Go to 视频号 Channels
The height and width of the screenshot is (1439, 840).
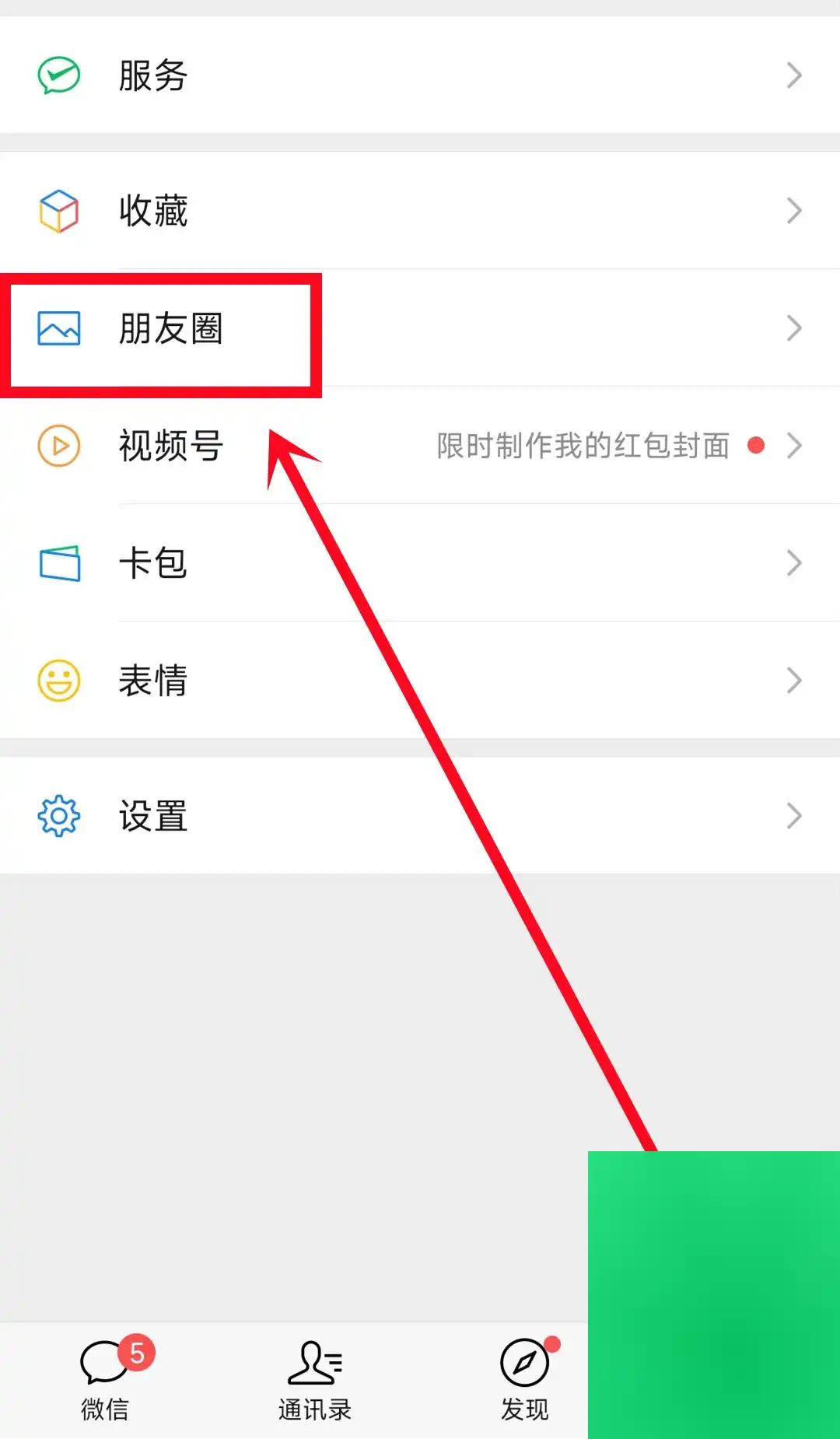pyautogui.click(x=420, y=446)
